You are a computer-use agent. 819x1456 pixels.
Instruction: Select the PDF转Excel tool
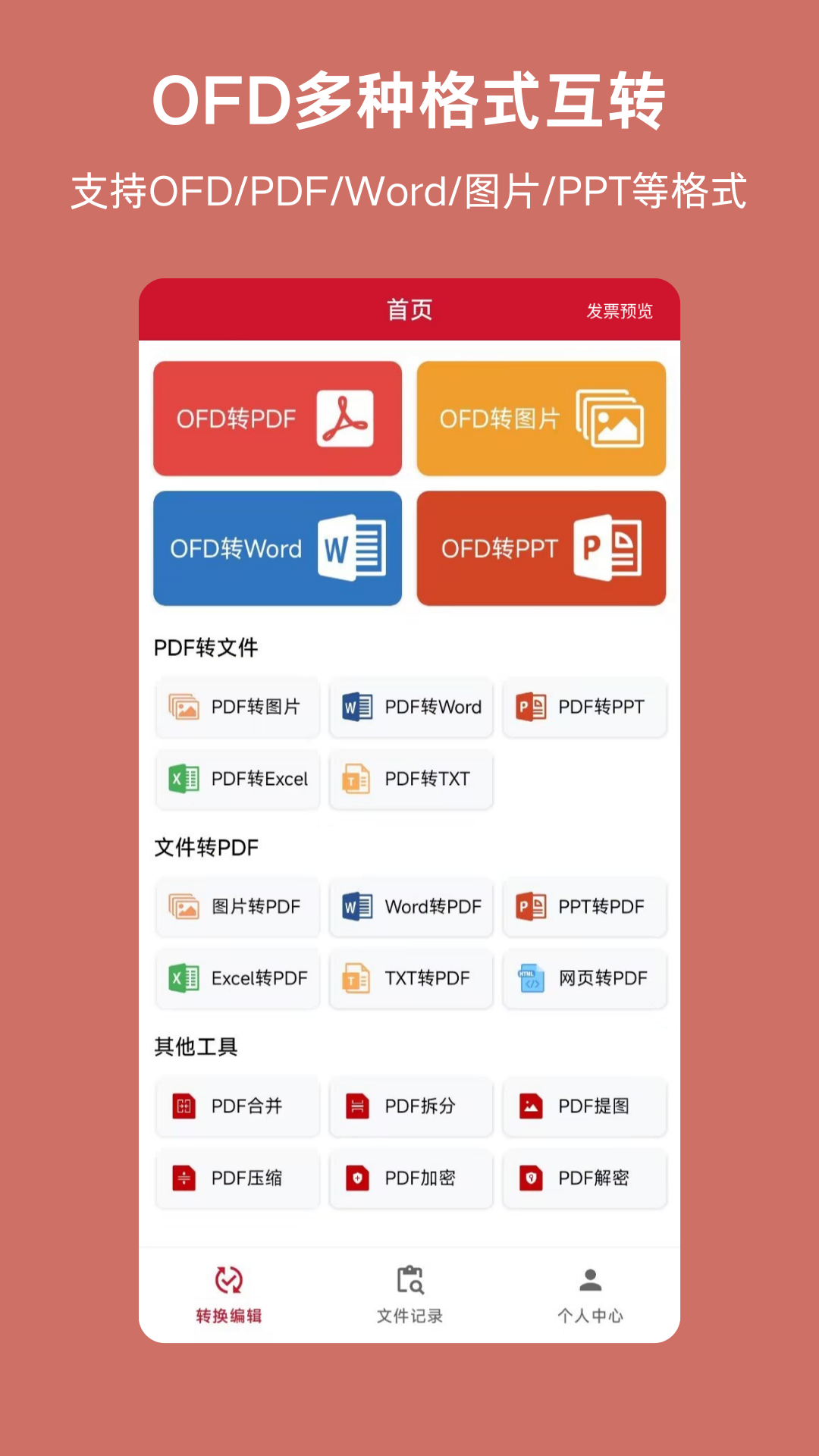237,779
